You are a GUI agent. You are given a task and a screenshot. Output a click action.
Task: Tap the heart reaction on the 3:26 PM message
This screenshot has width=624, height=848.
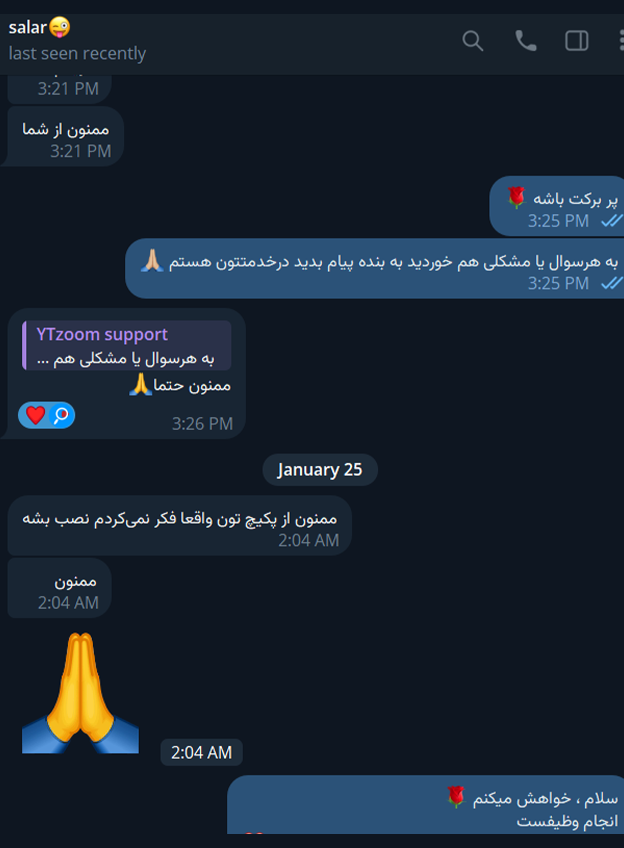pyautogui.click(x=36, y=415)
